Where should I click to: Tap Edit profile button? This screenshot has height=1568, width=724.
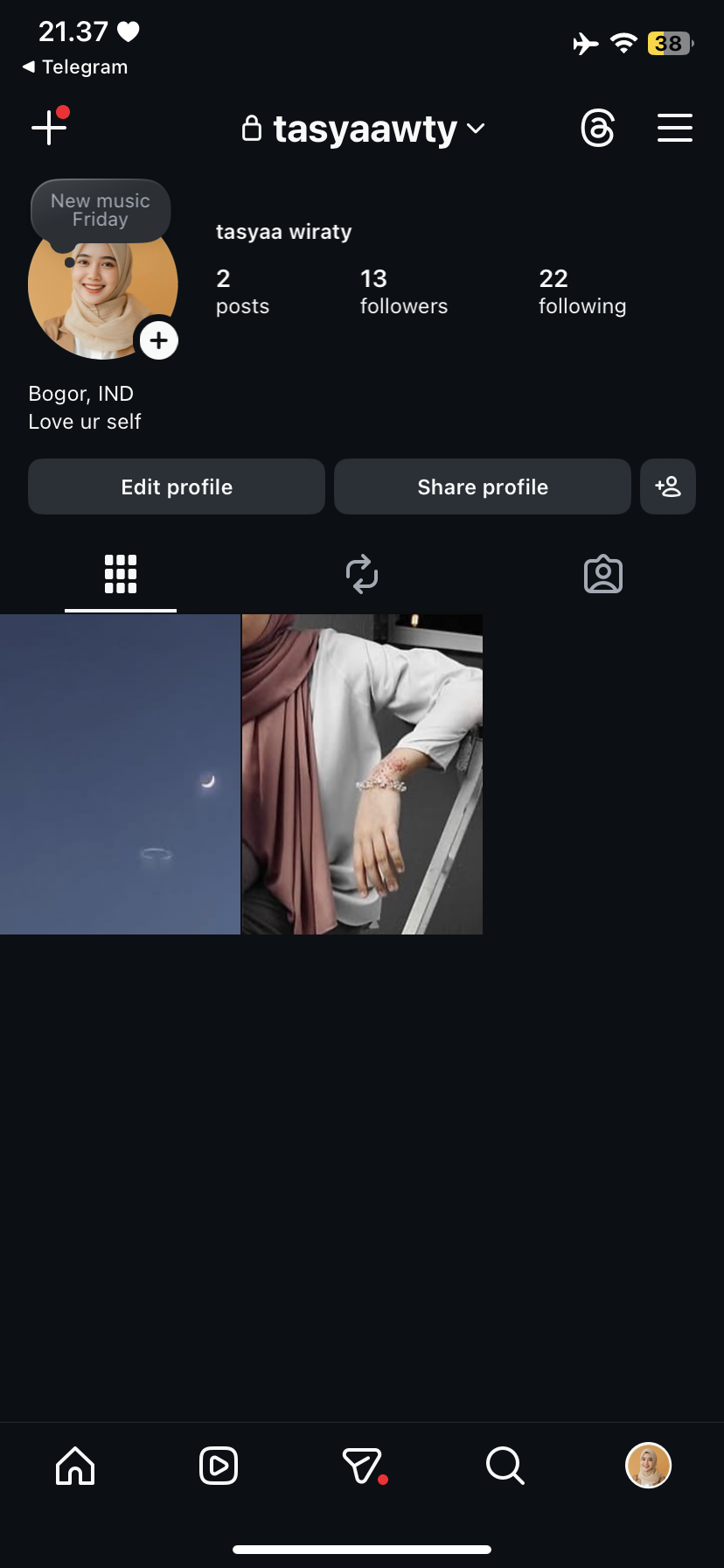point(177,486)
